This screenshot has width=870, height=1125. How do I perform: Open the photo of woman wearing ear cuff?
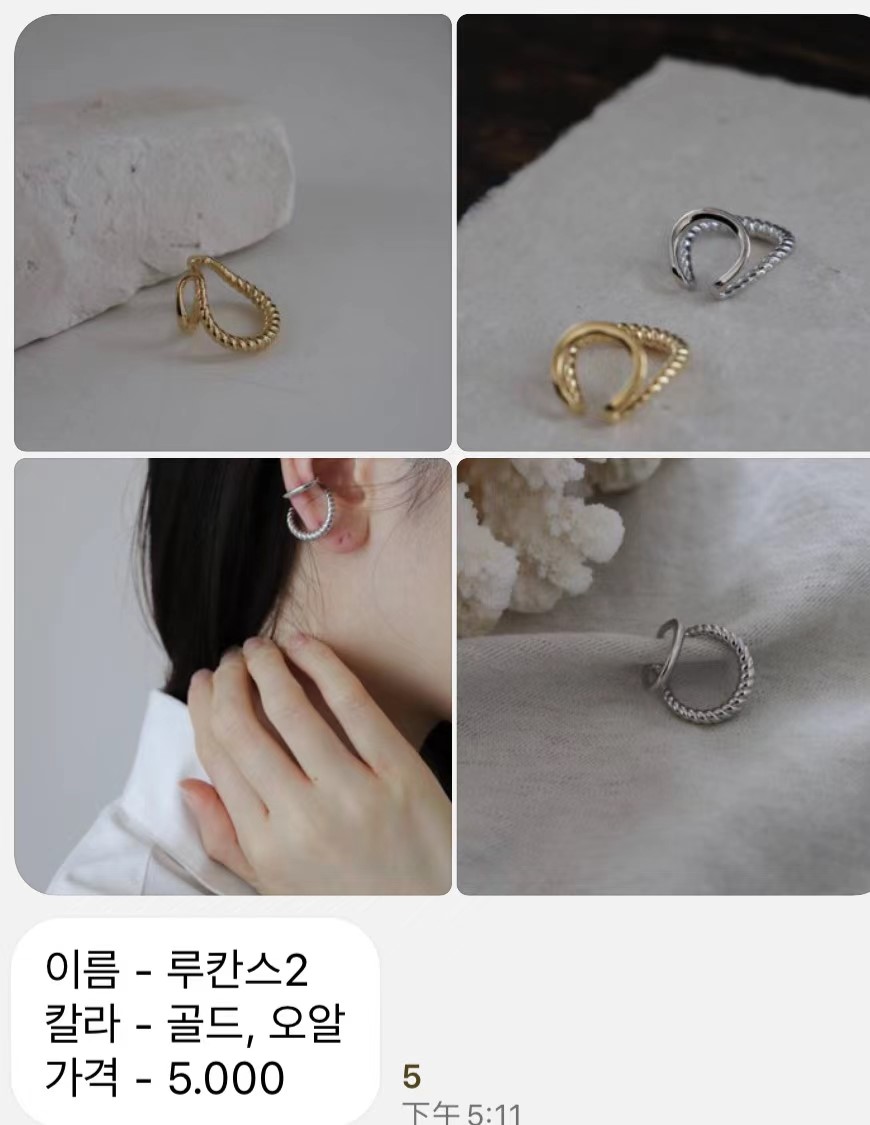(232, 676)
